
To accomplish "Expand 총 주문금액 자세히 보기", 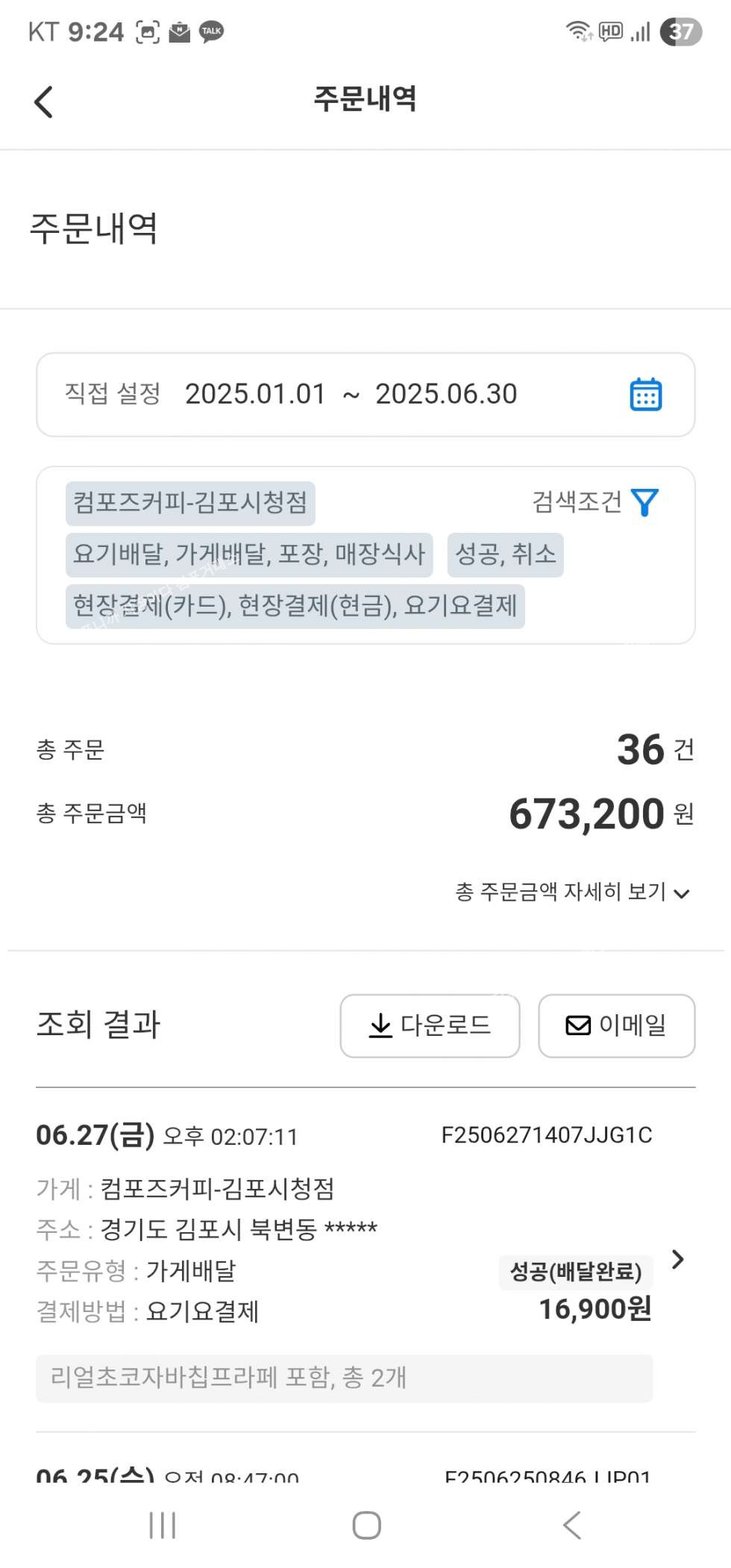I will pyautogui.click(x=572, y=892).
